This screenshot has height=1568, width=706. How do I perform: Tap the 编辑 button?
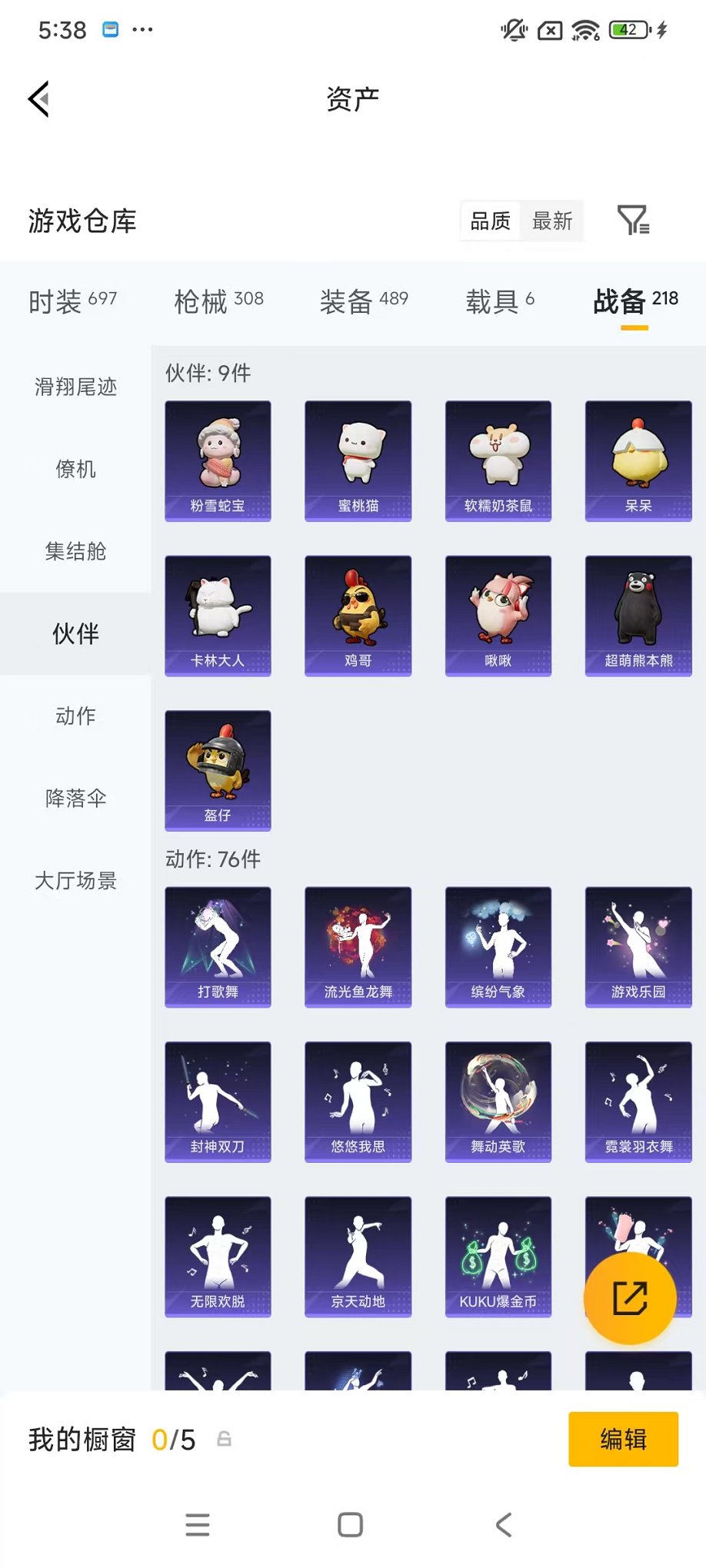pos(623,1438)
